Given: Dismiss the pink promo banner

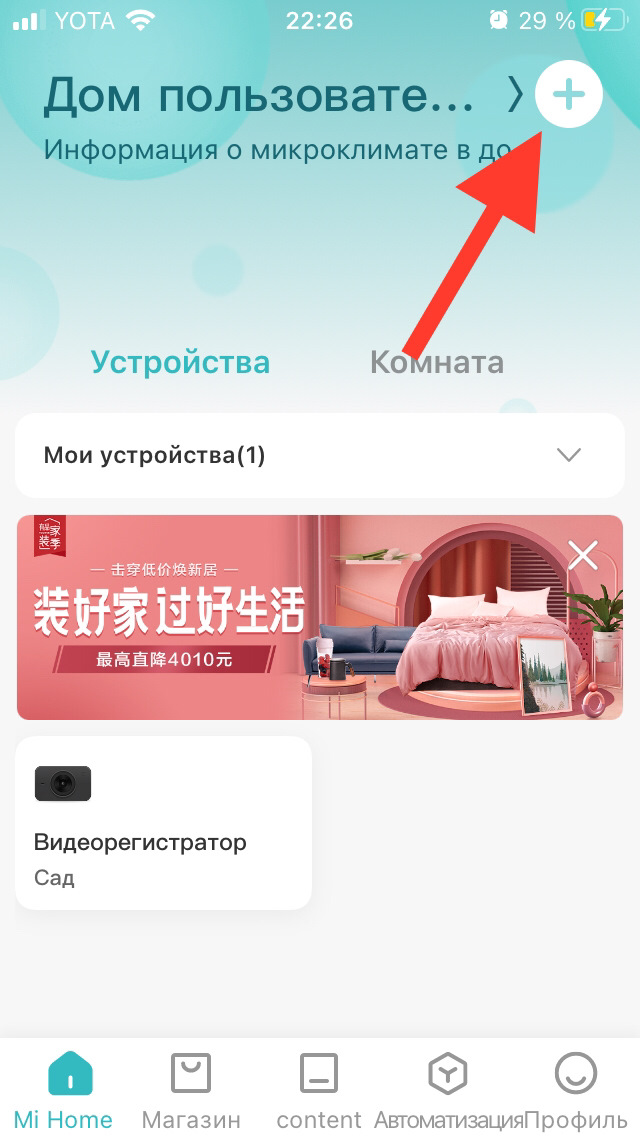Looking at the screenshot, I should point(583,555).
